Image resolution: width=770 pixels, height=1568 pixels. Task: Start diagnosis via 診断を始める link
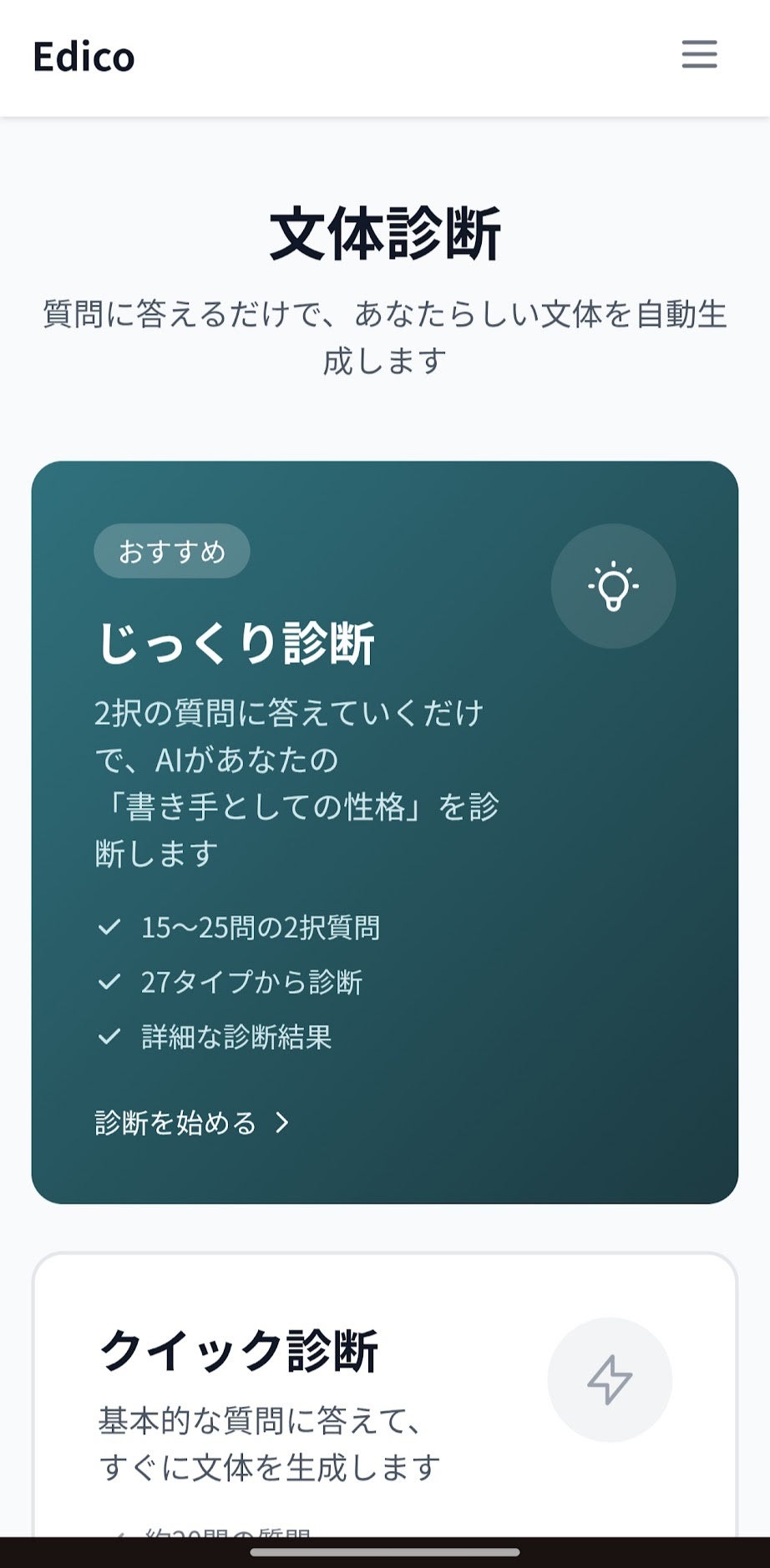pyautogui.click(x=191, y=1123)
